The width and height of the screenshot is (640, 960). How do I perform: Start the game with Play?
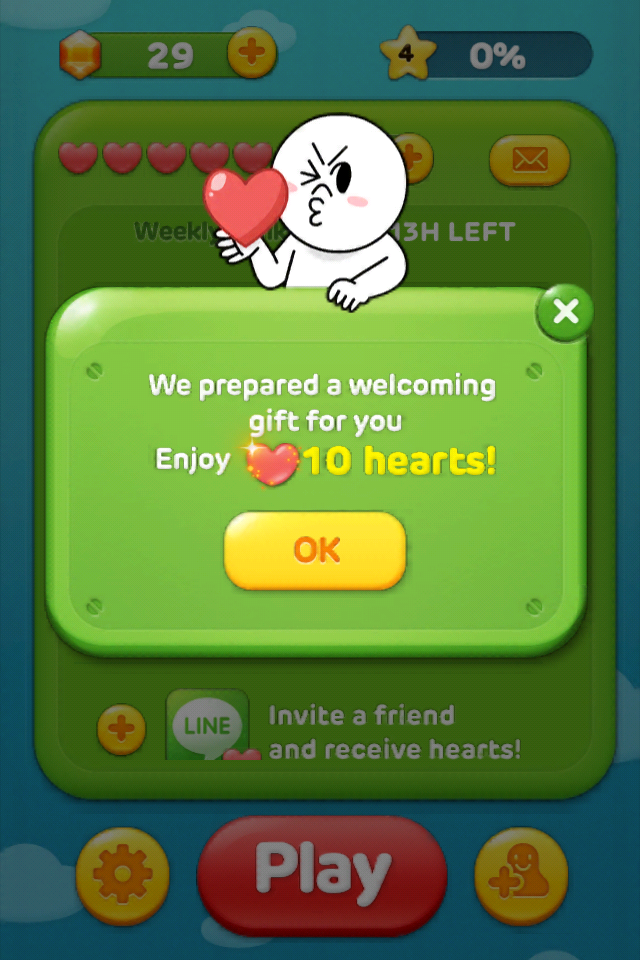click(x=322, y=873)
